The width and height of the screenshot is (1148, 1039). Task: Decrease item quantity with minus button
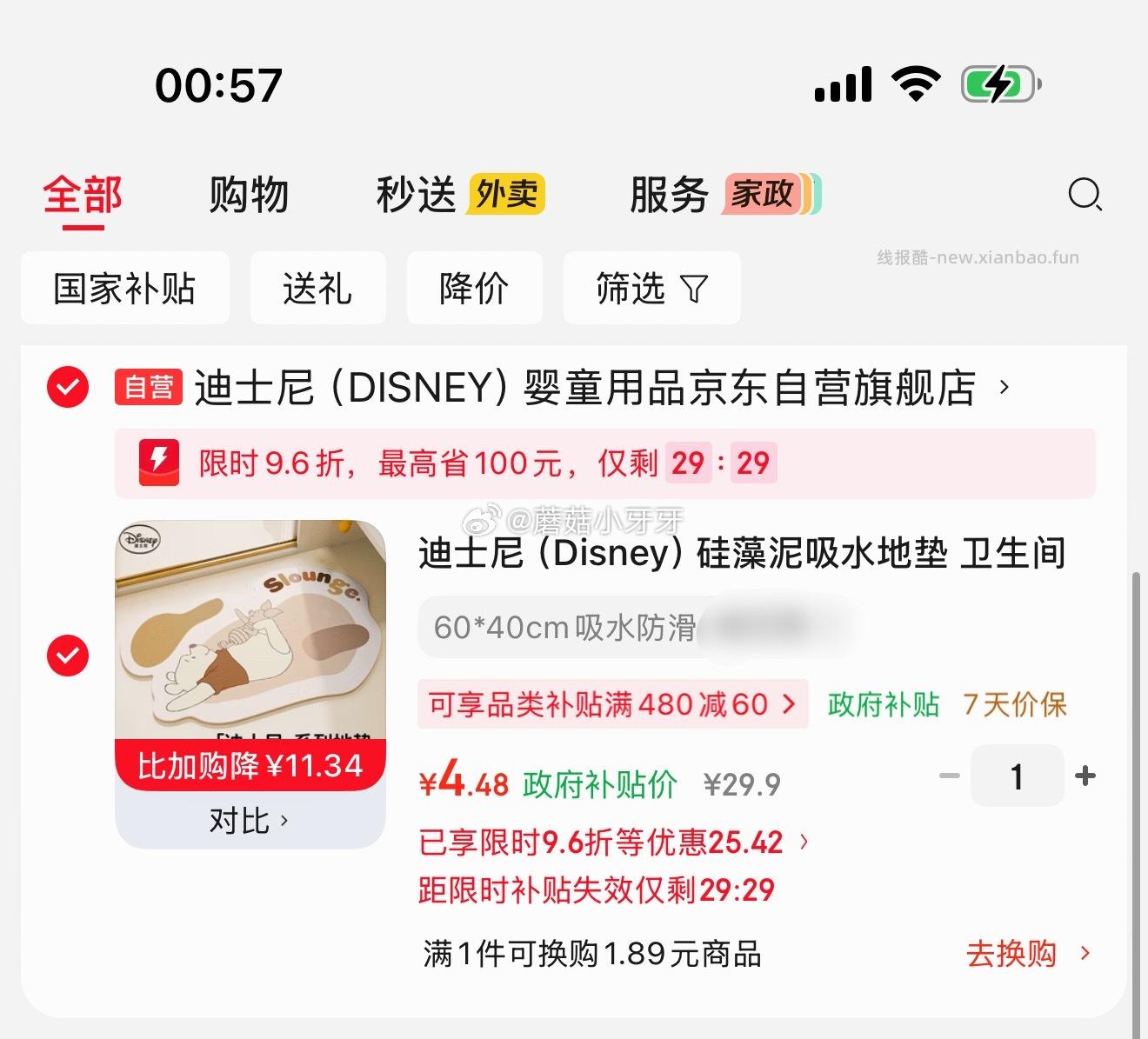point(950,776)
